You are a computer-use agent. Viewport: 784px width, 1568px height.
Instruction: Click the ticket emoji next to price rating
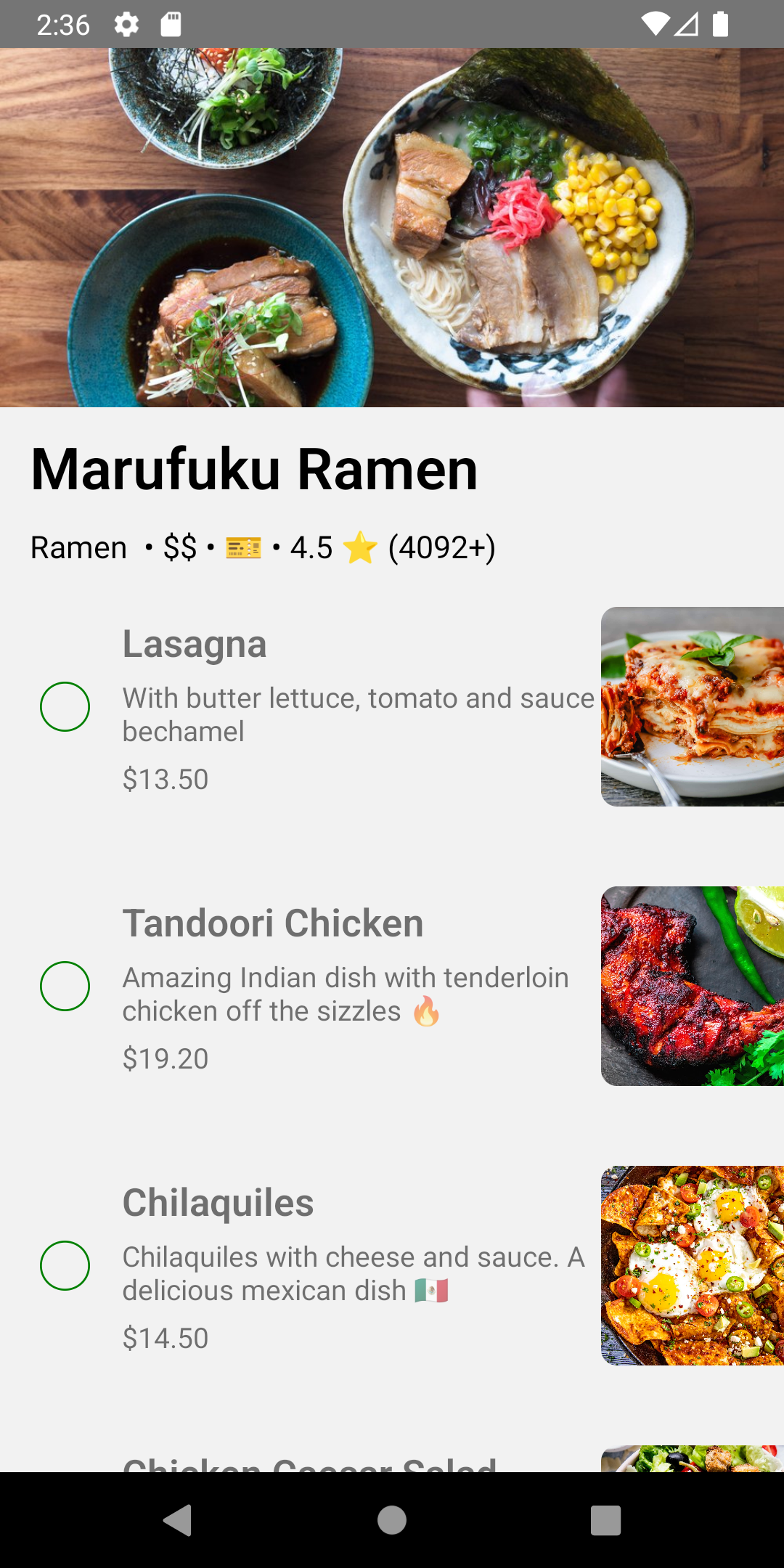pos(242,547)
